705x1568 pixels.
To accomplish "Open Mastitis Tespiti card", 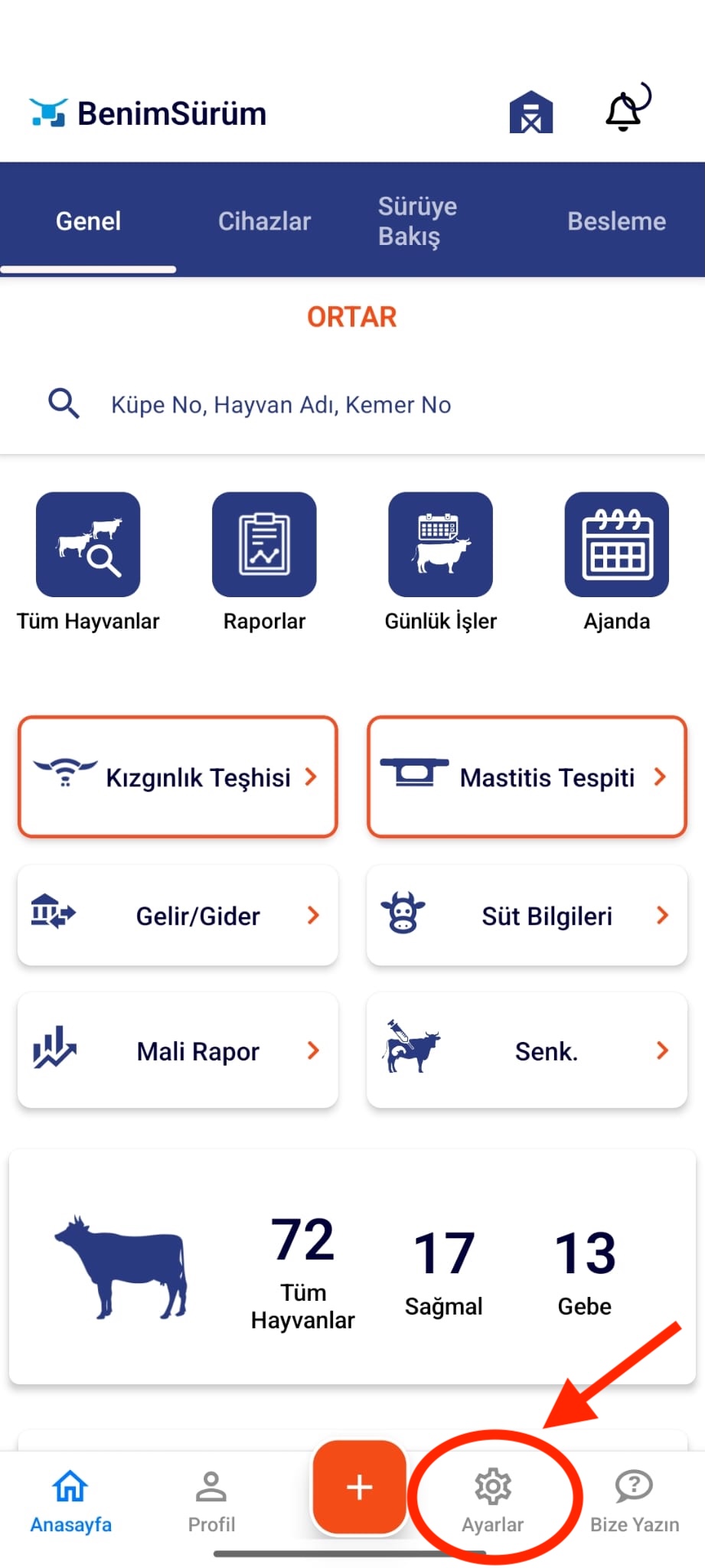I will [x=527, y=777].
